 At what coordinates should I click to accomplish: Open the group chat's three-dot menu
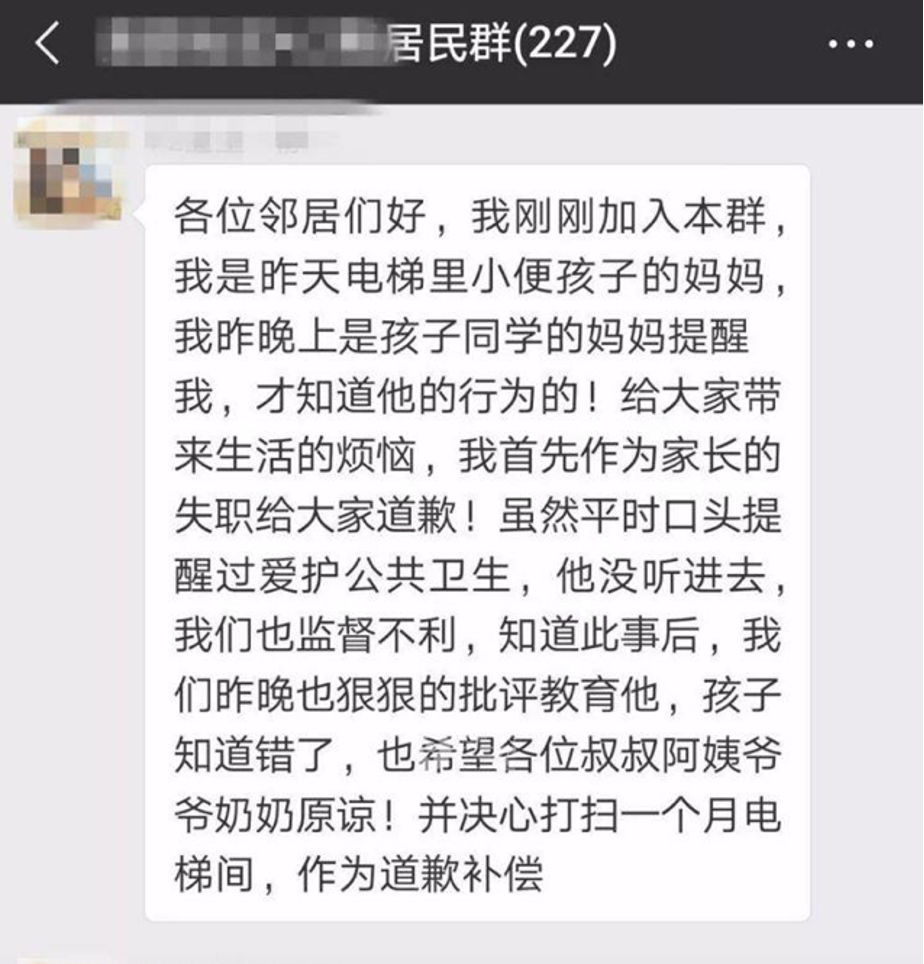(x=851, y=45)
